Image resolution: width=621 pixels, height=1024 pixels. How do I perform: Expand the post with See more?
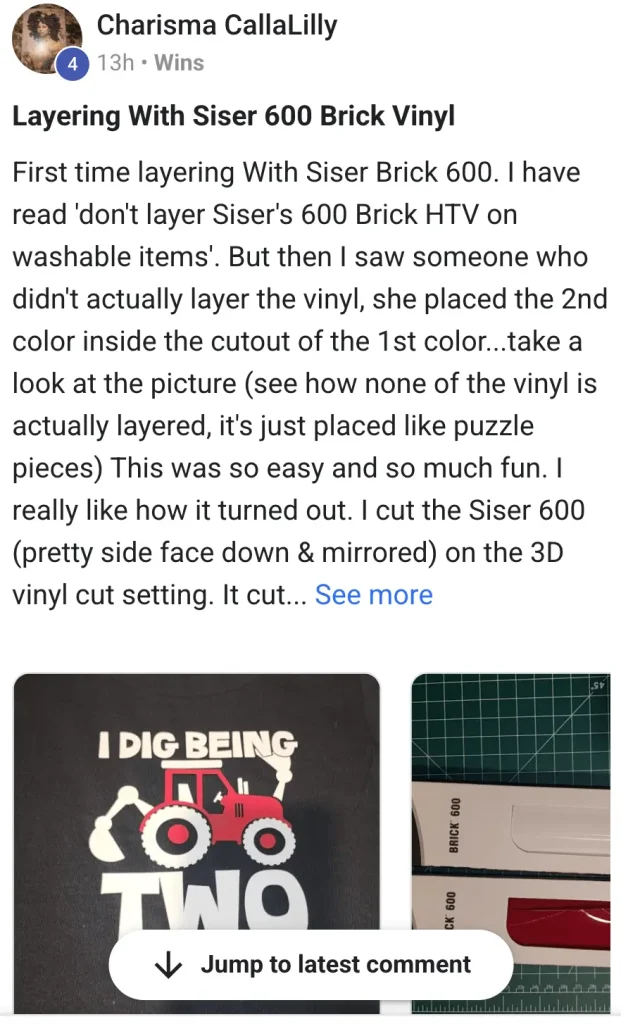coord(374,595)
